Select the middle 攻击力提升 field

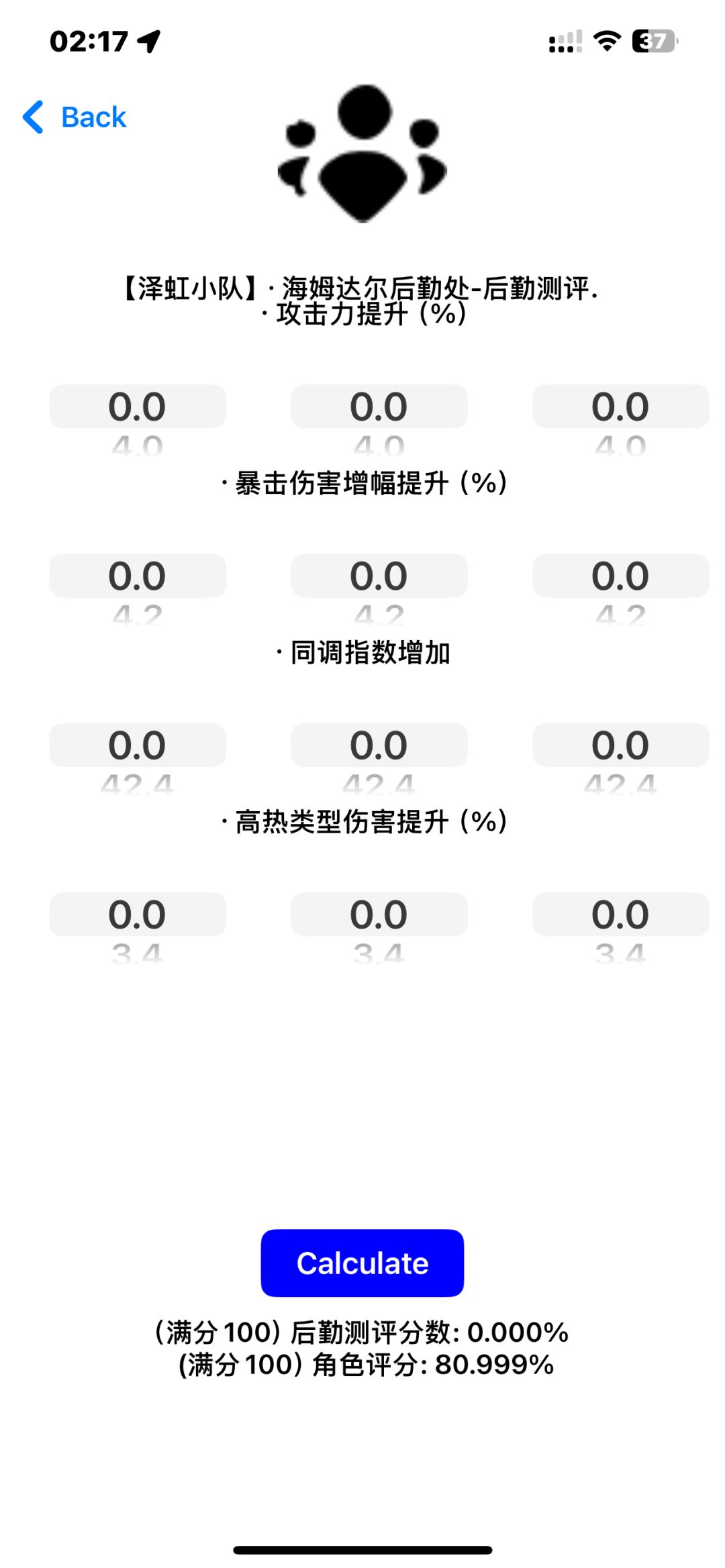pos(378,407)
